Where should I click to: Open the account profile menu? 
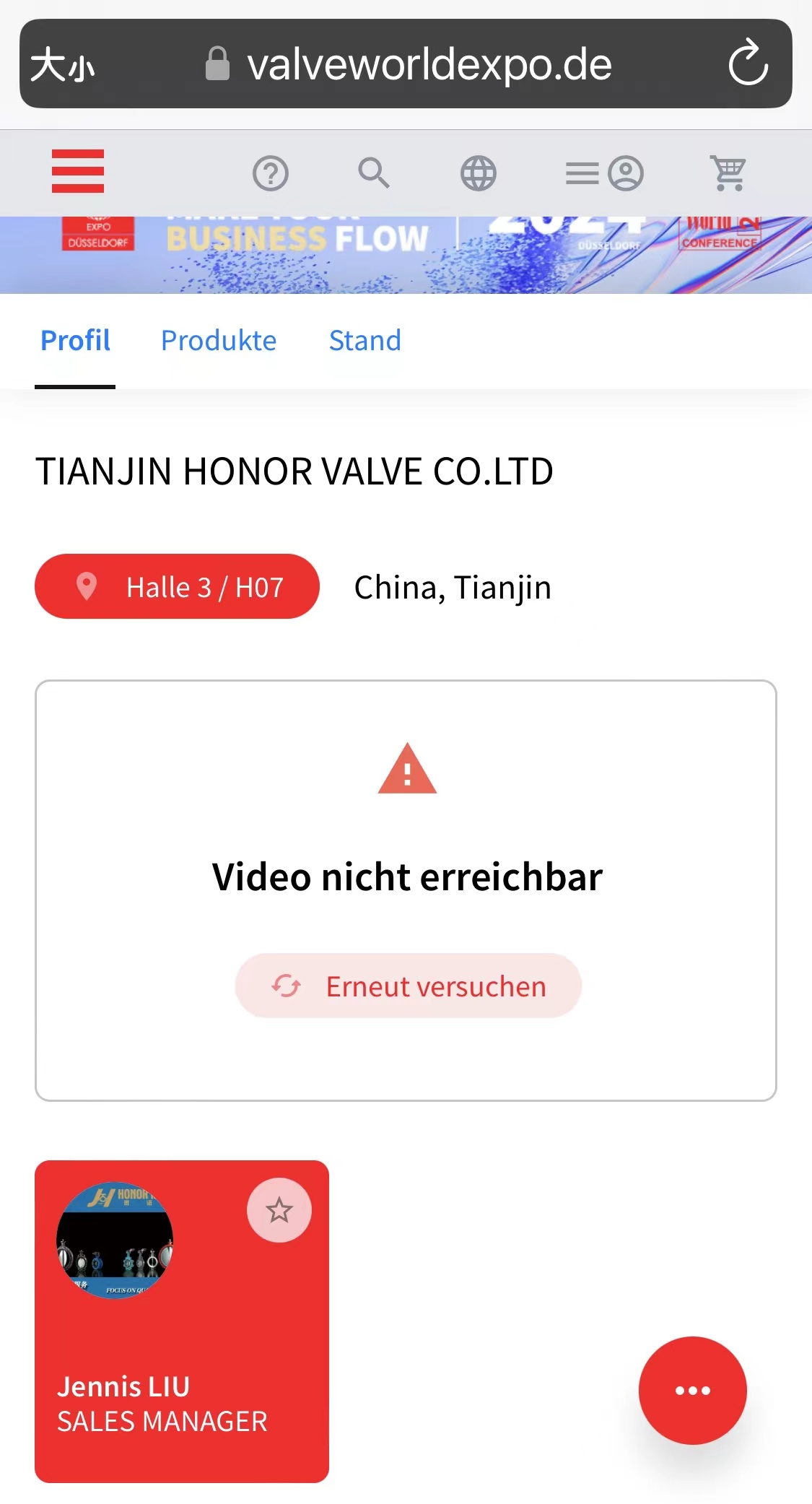[x=605, y=173]
